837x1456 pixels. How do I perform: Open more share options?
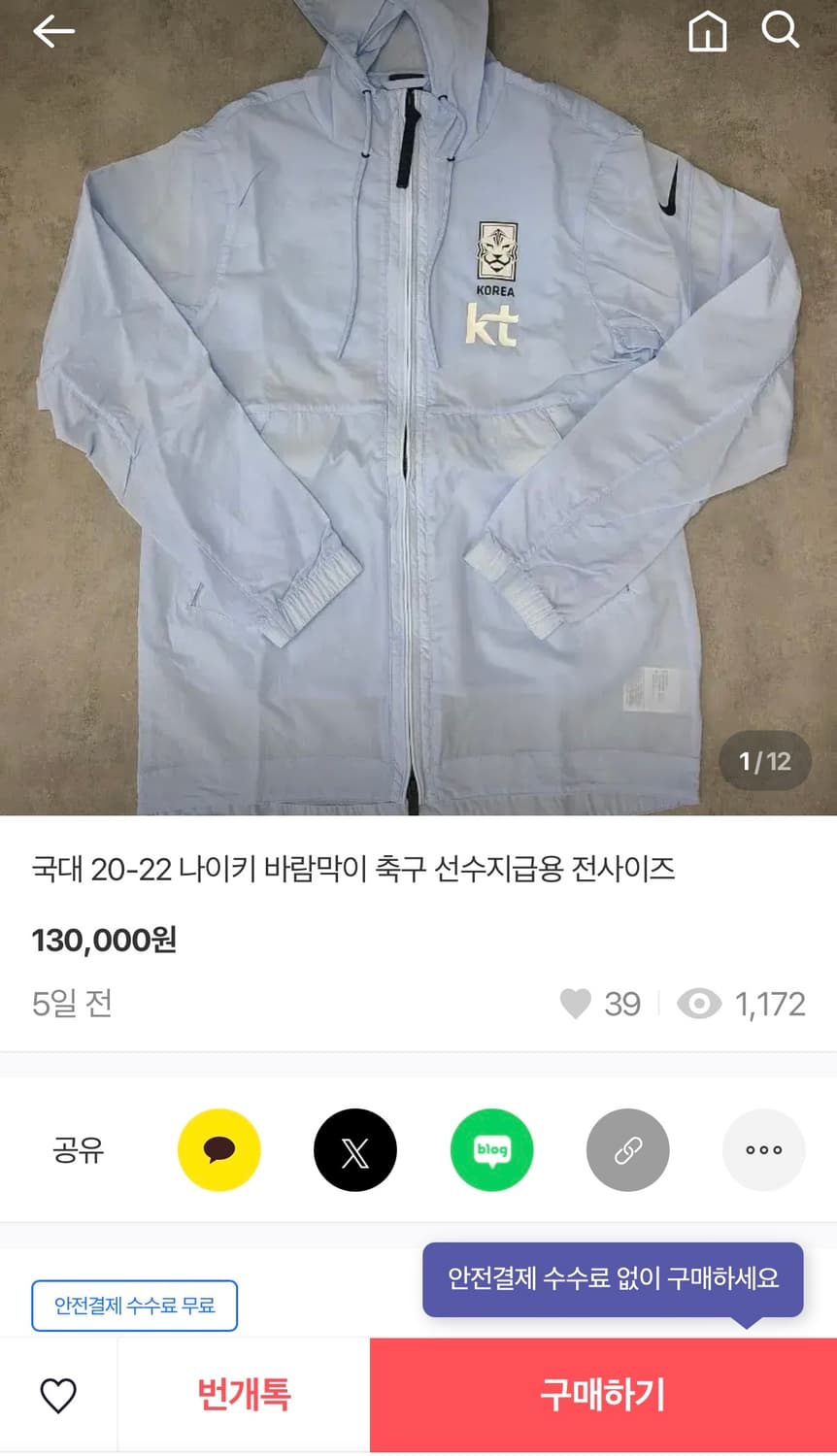point(763,1150)
